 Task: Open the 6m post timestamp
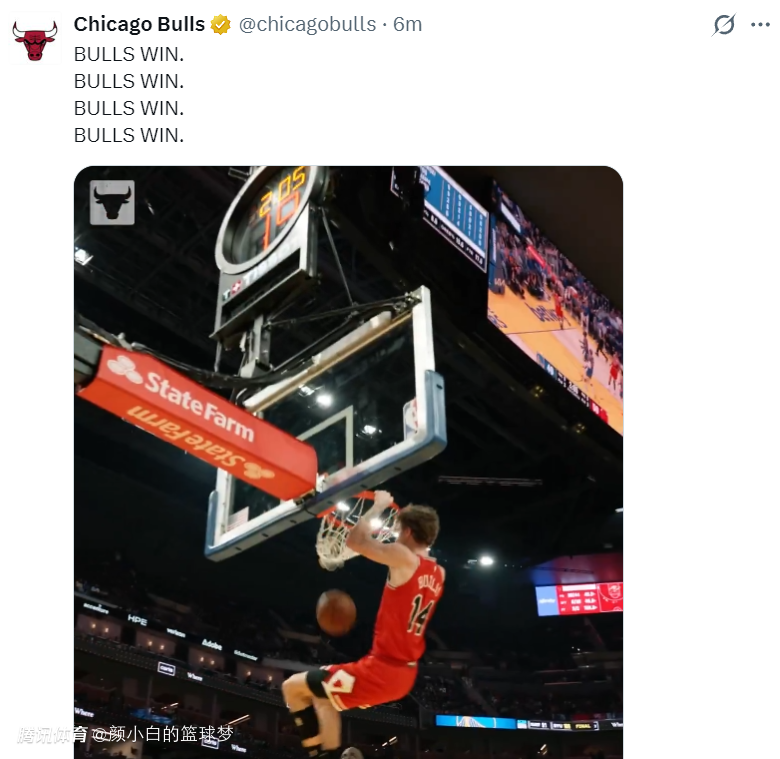(408, 24)
